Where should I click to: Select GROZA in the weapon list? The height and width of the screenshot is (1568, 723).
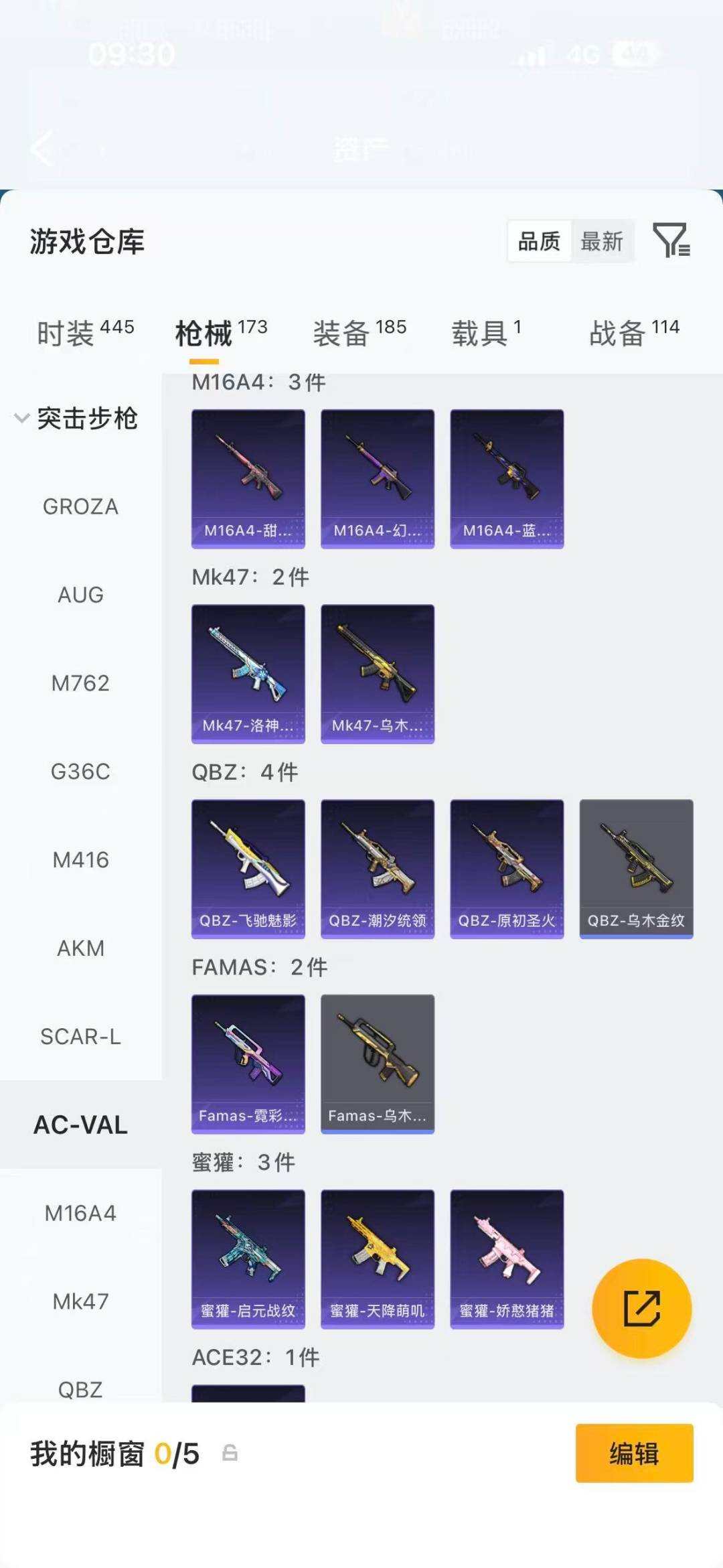[x=80, y=507]
